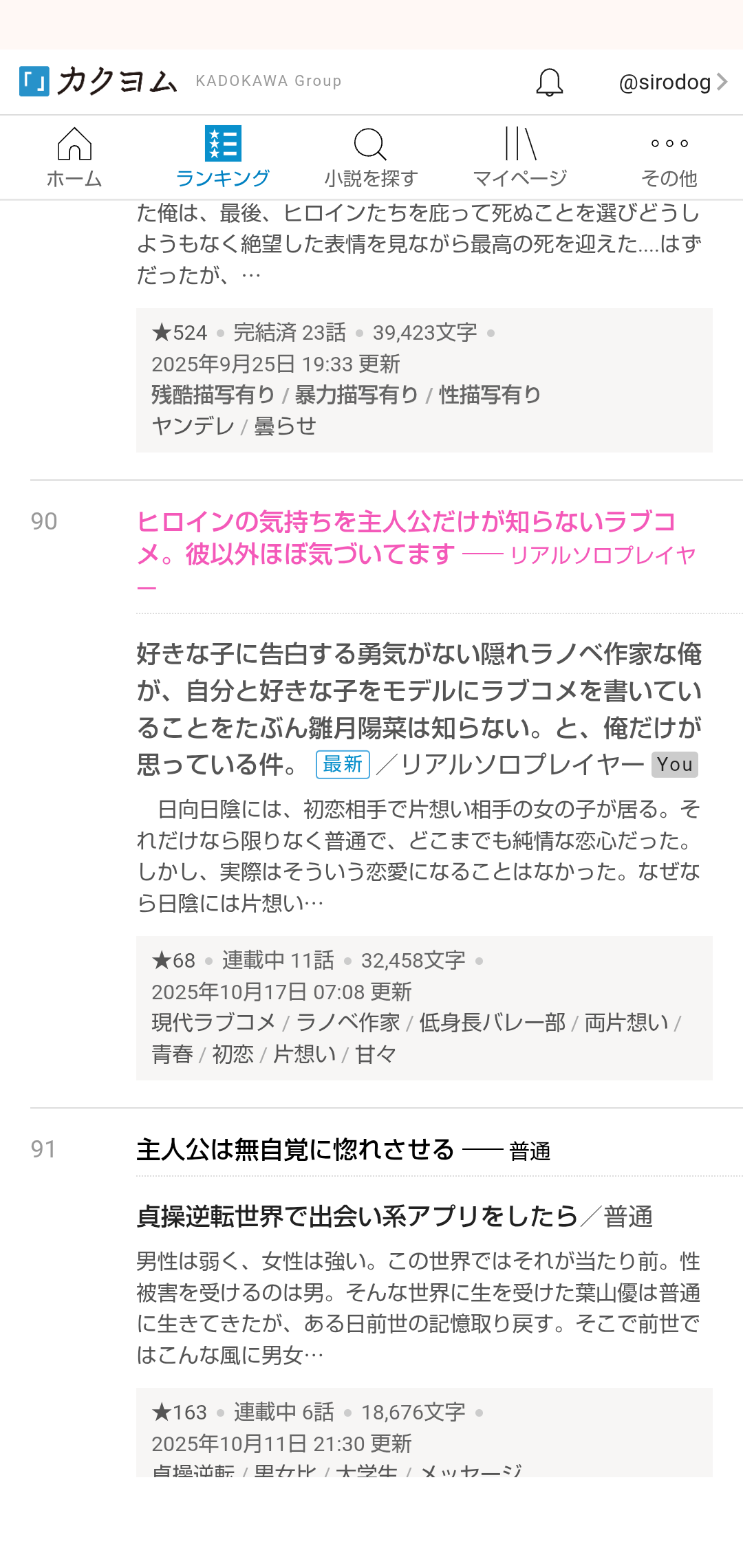Viewport: 743px width, 1568px height.
Task: Select the ランキング tab
Action: (222, 158)
